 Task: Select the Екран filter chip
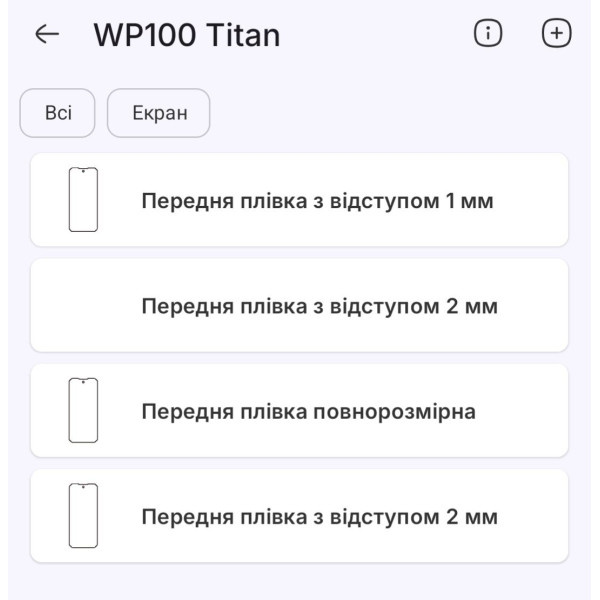coord(159,113)
